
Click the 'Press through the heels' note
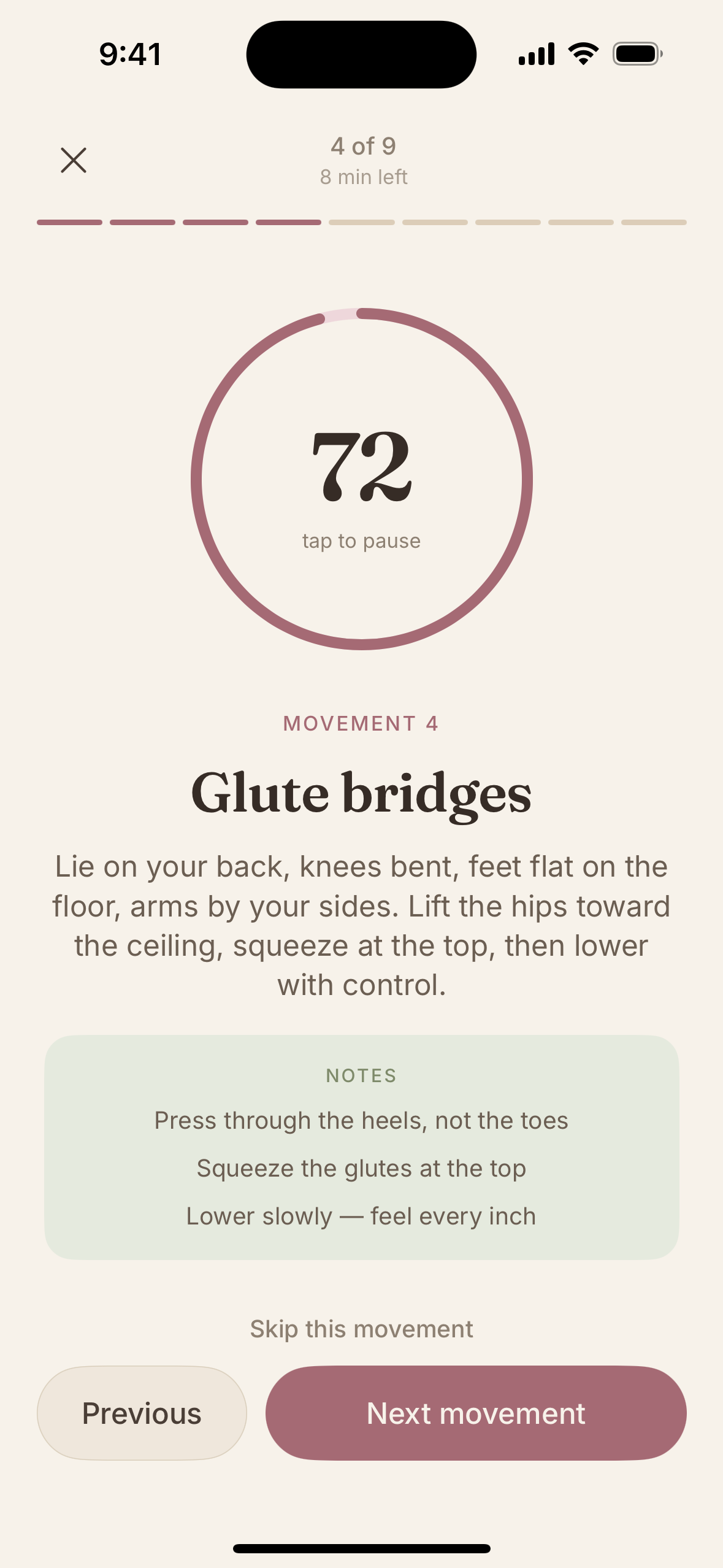pyautogui.click(x=361, y=1120)
